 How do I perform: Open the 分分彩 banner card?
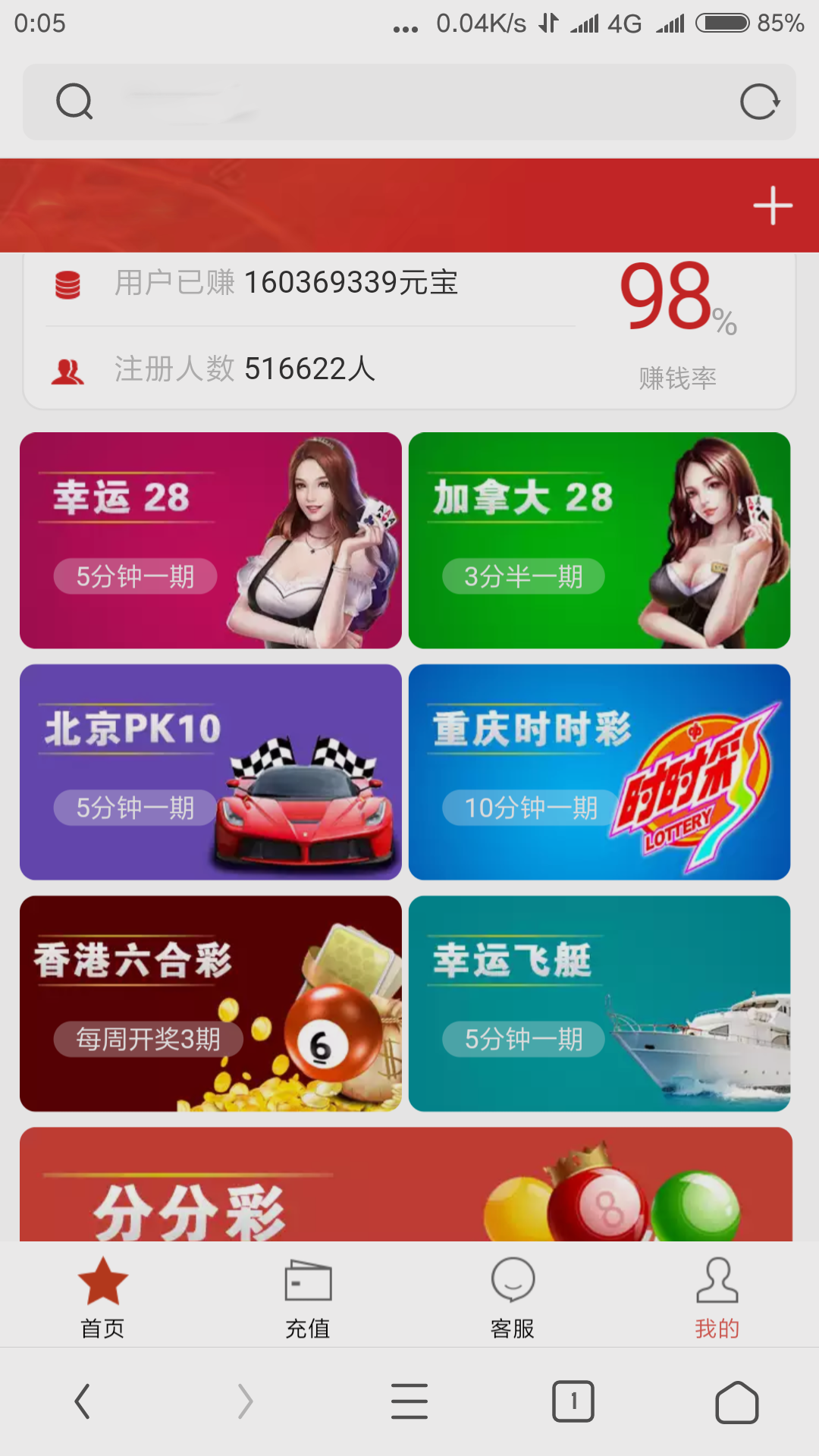click(406, 1187)
